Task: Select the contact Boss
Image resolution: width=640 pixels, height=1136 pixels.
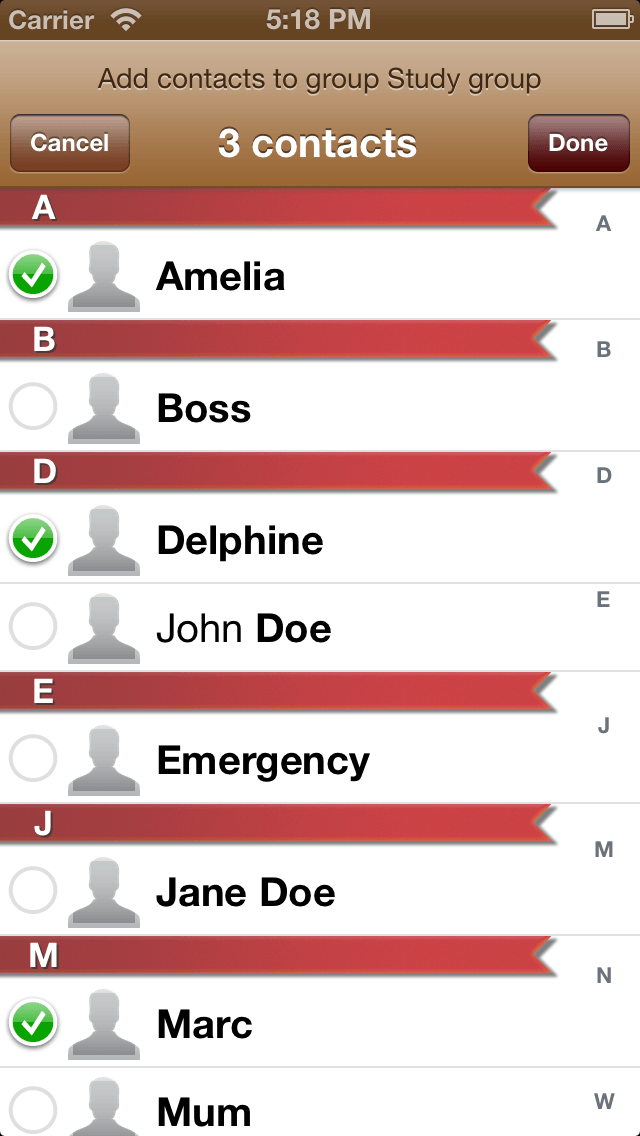Action: [33, 408]
